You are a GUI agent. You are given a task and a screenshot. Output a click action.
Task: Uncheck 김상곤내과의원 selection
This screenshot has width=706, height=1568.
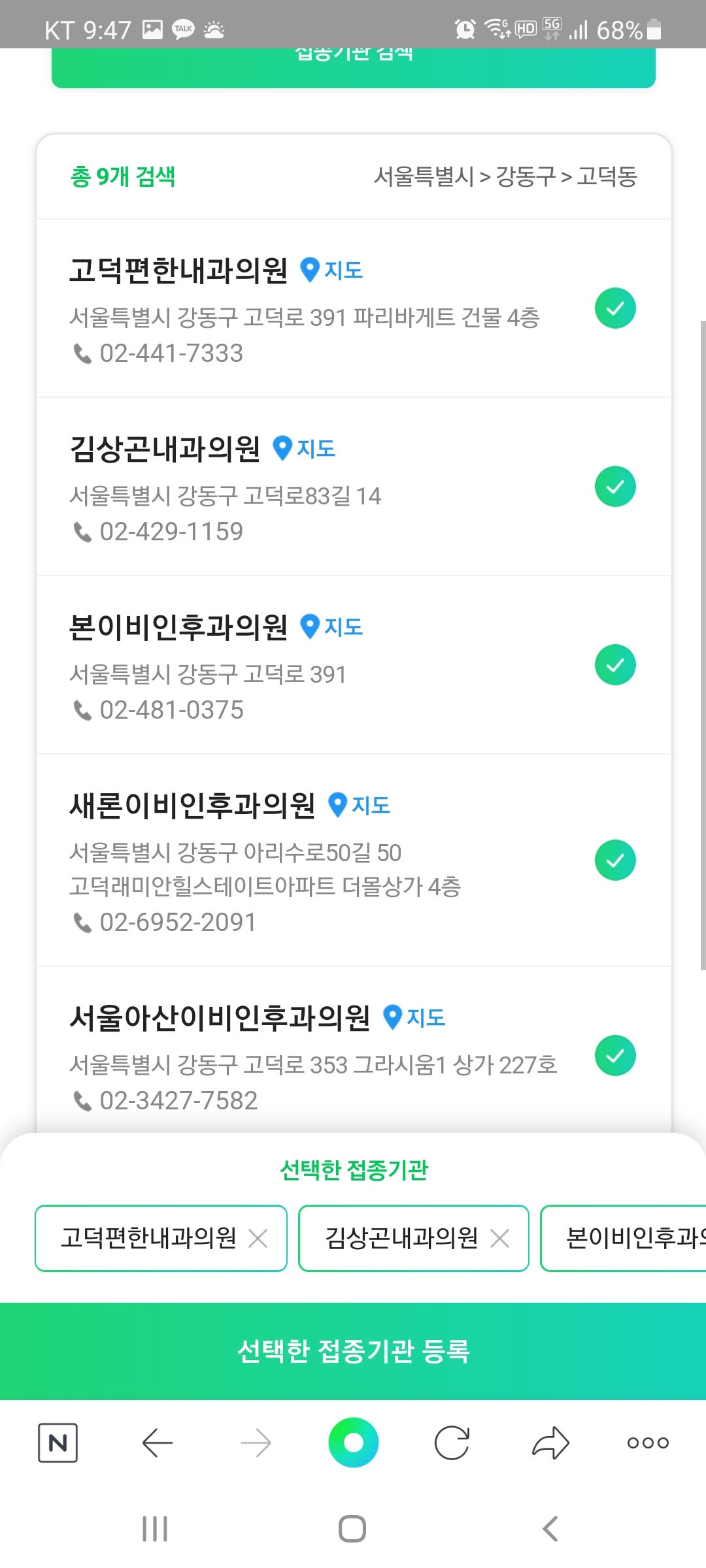click(x=614, y=486)
